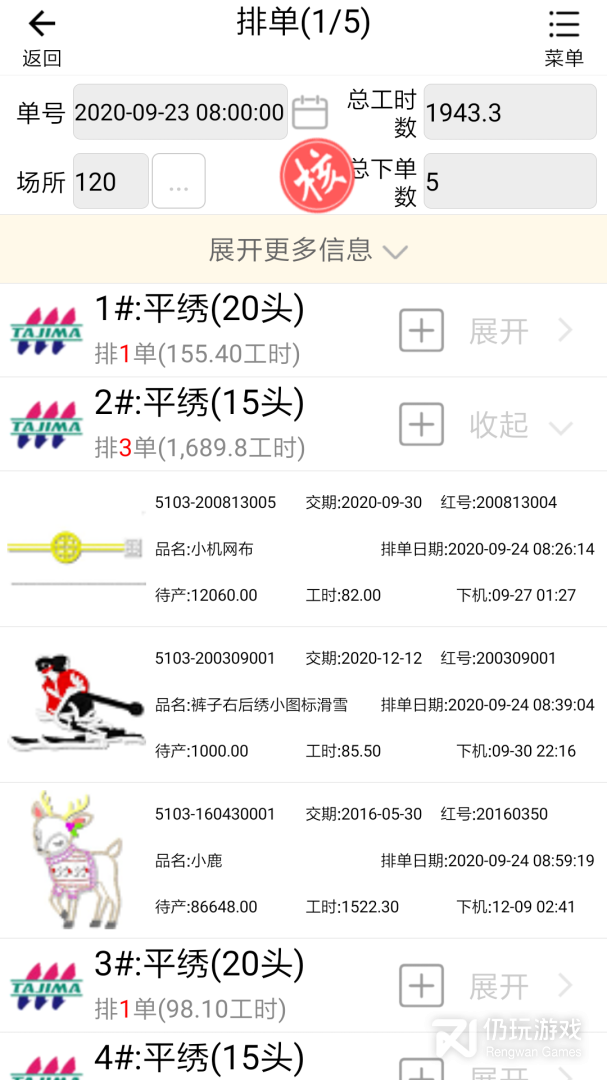Tap the 单号 date field
This screenshot has width=607, height=1080.
[180, 112]
